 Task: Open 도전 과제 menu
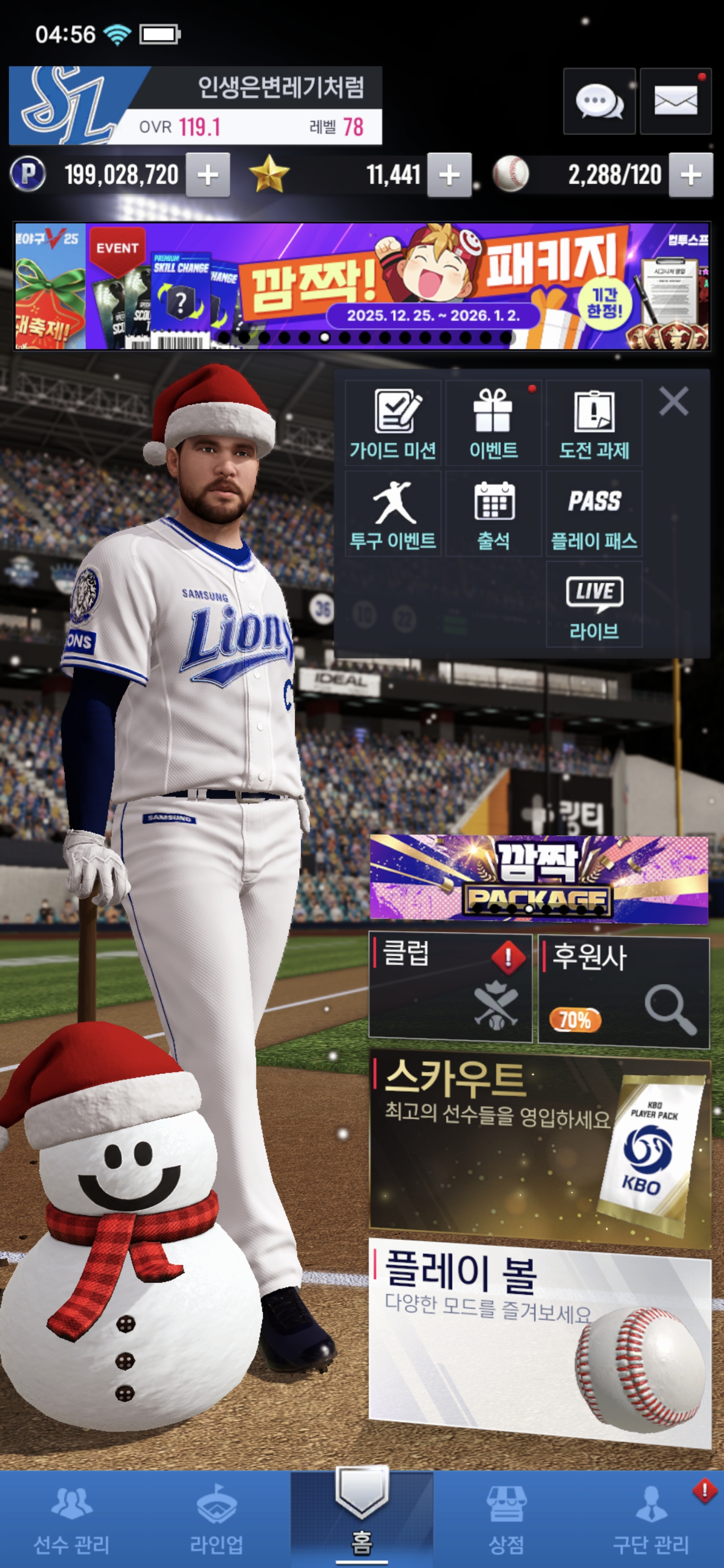594,423
